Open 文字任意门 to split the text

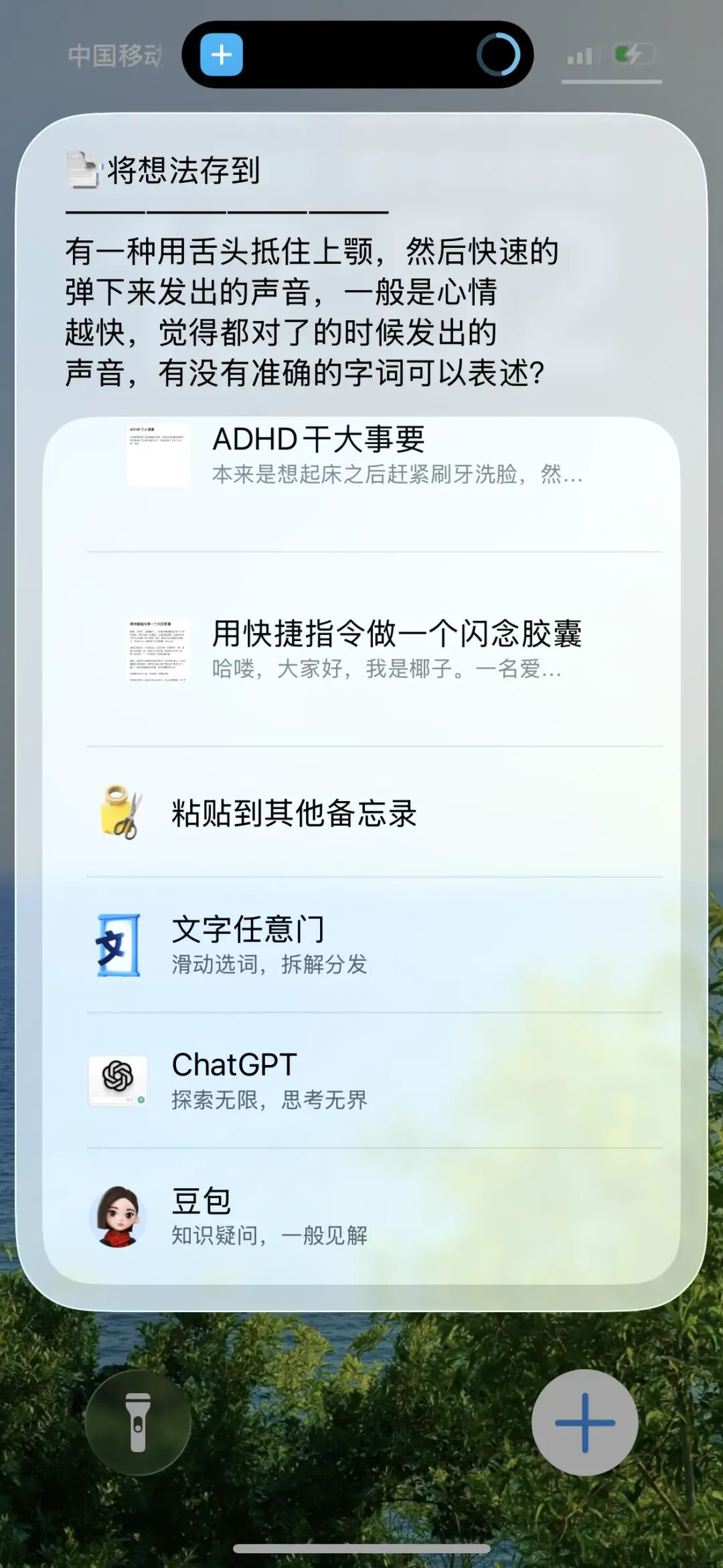click(x=361, y=945)
